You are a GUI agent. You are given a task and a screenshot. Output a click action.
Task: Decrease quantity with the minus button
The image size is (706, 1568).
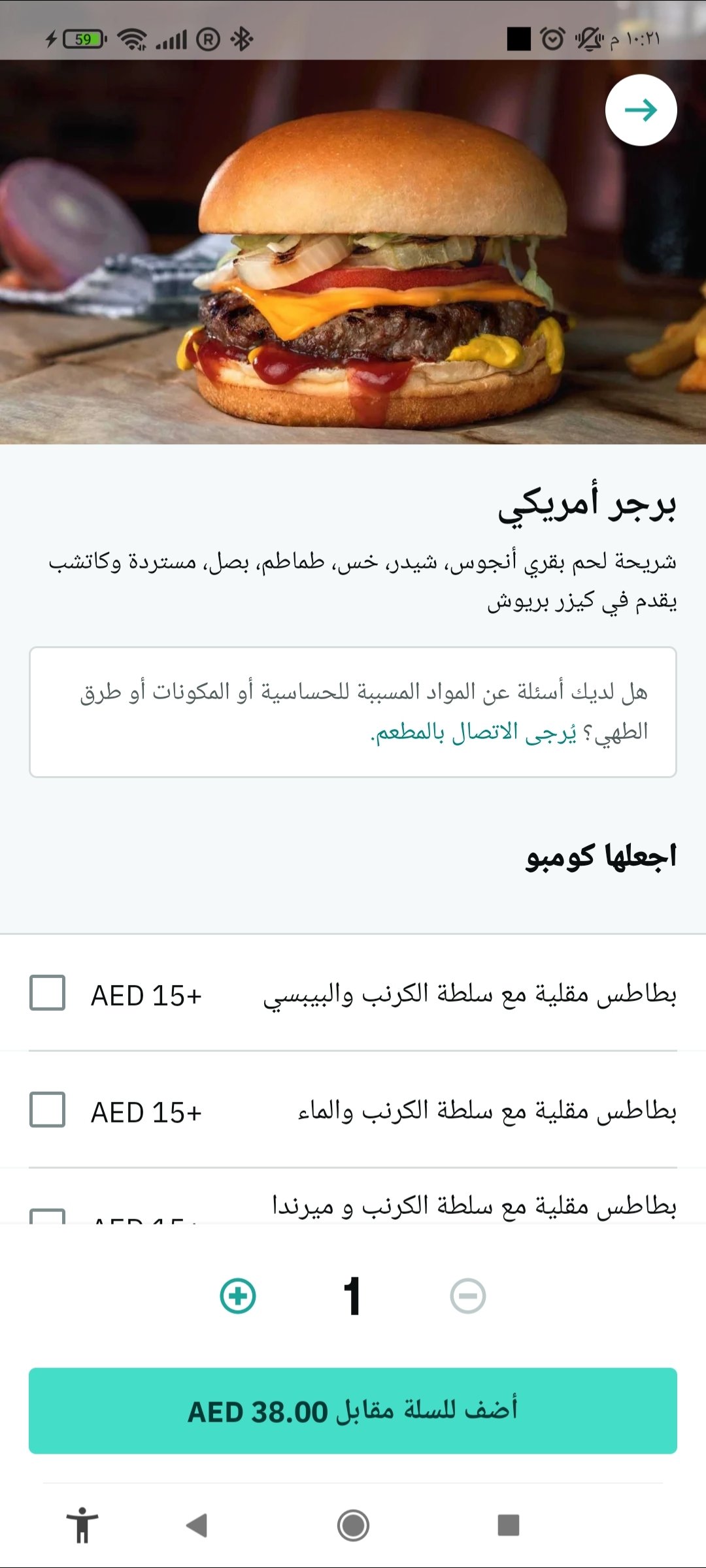(x=468, y=1296)
